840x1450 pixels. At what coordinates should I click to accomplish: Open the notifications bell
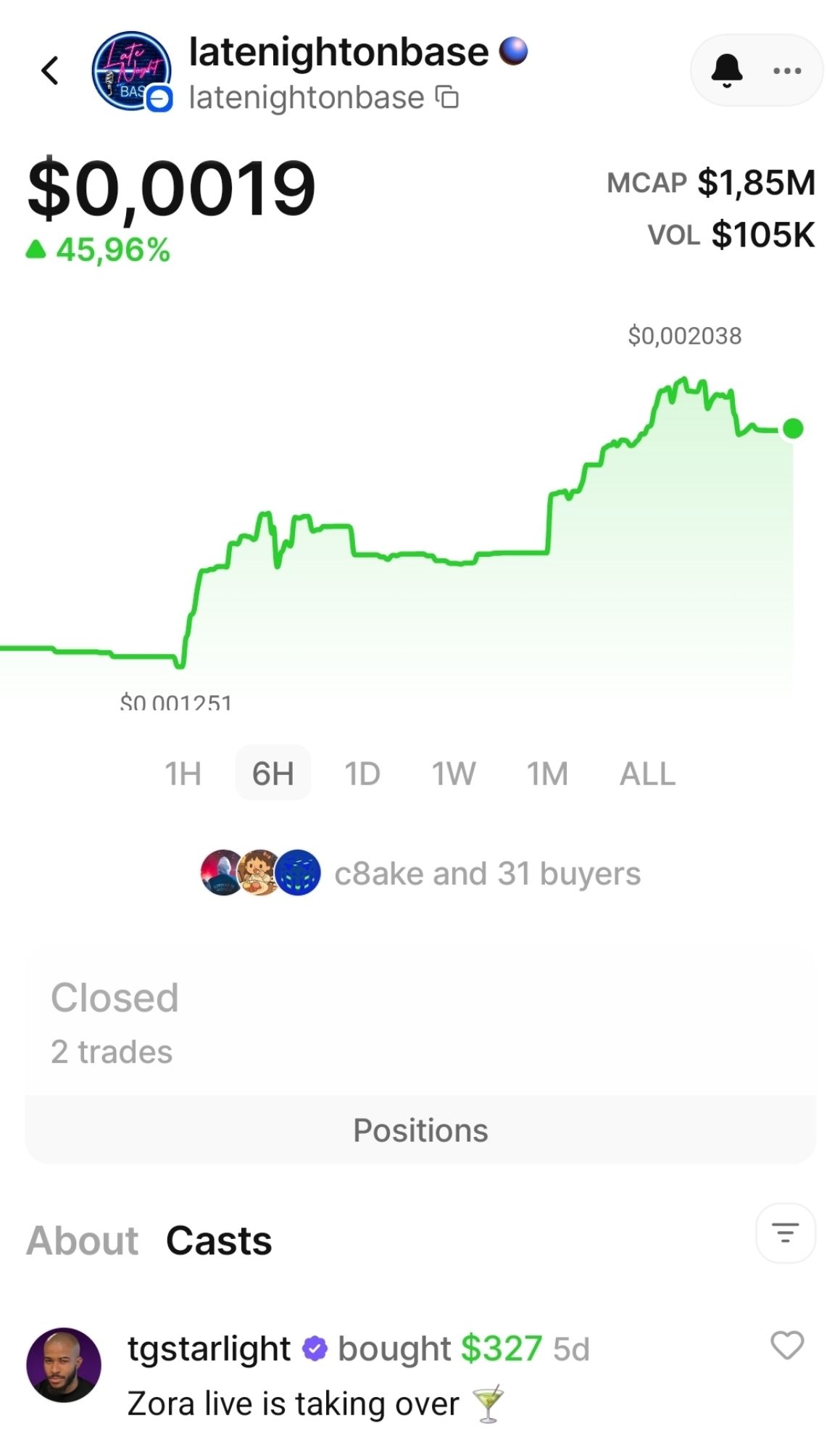726,70
